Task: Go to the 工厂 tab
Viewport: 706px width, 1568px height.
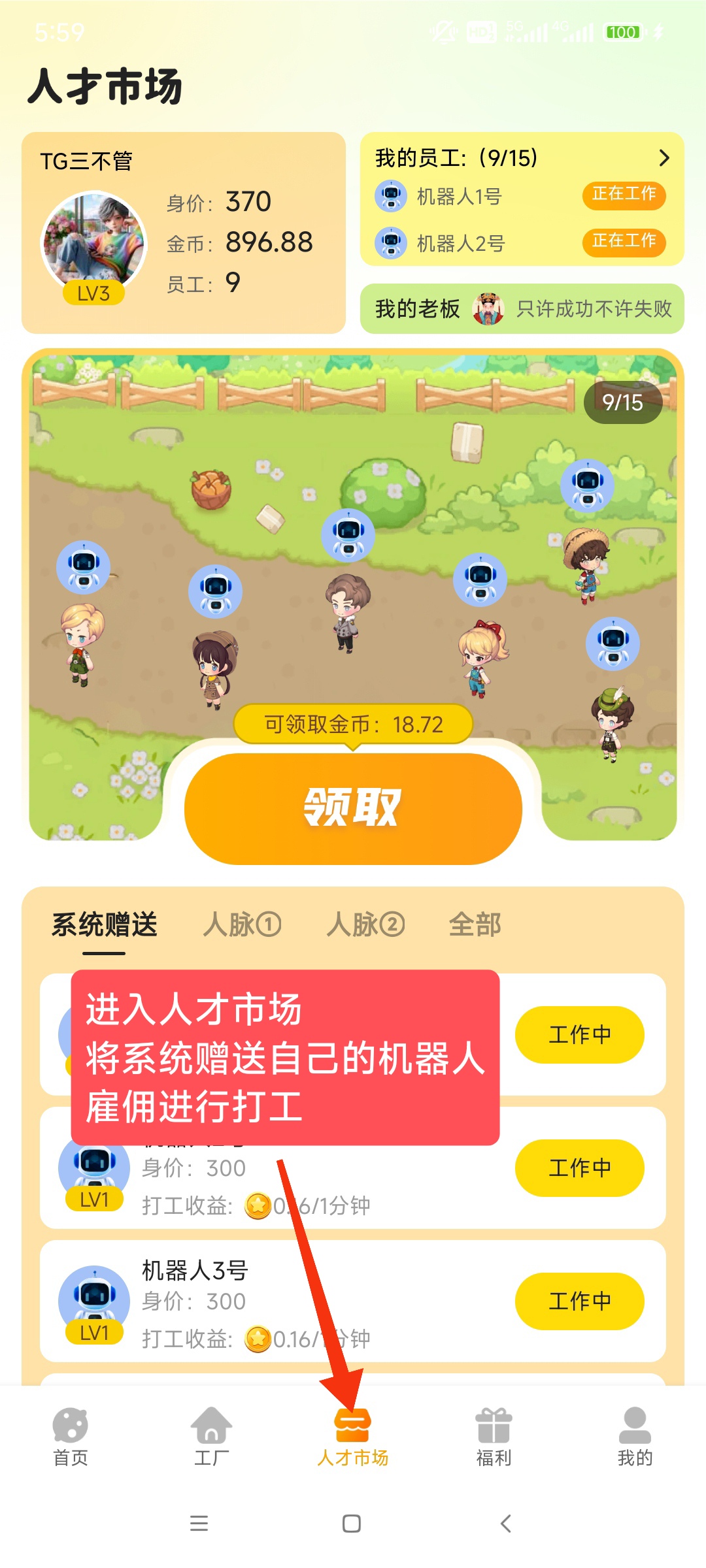Action: coord(211,1437)
